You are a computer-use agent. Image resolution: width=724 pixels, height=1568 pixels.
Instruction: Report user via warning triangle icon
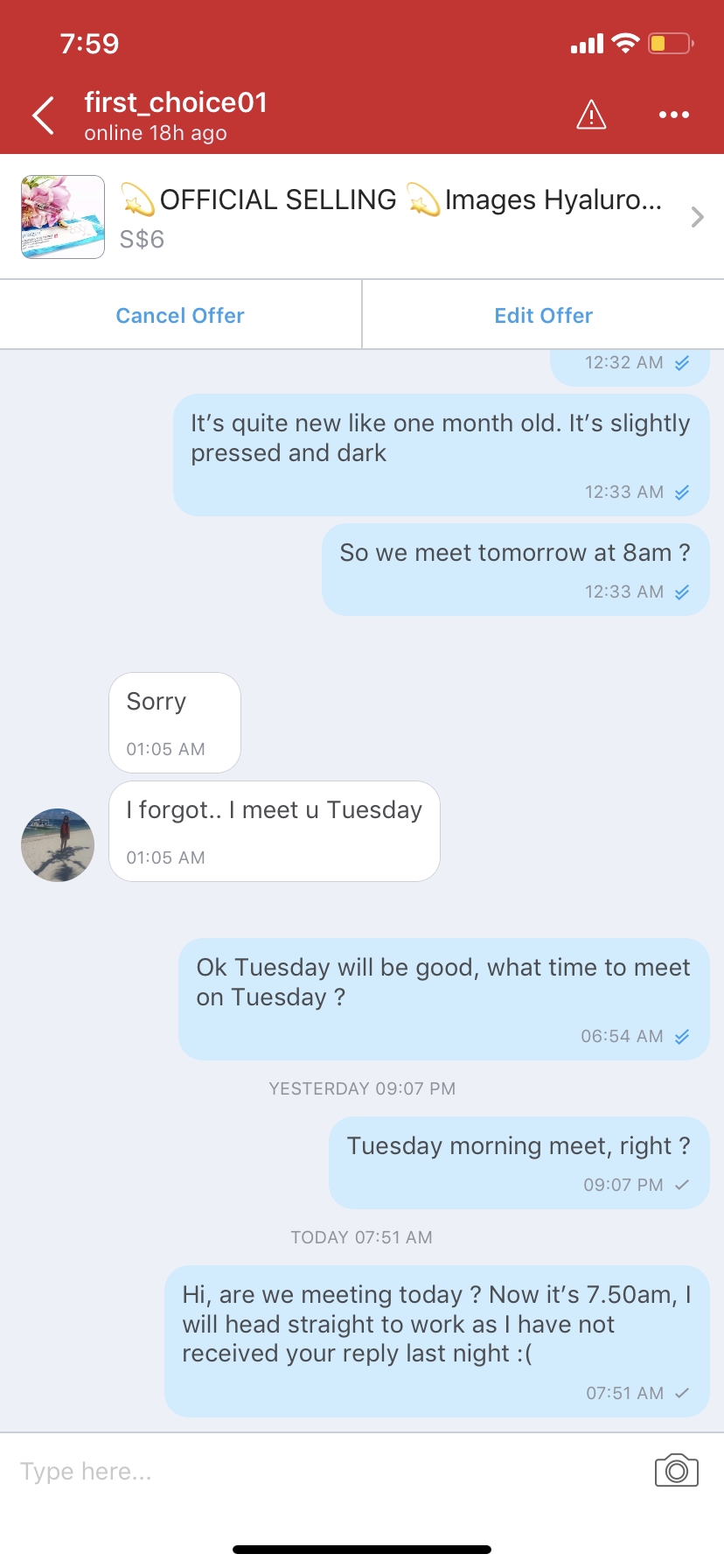(x=591, y=115)
